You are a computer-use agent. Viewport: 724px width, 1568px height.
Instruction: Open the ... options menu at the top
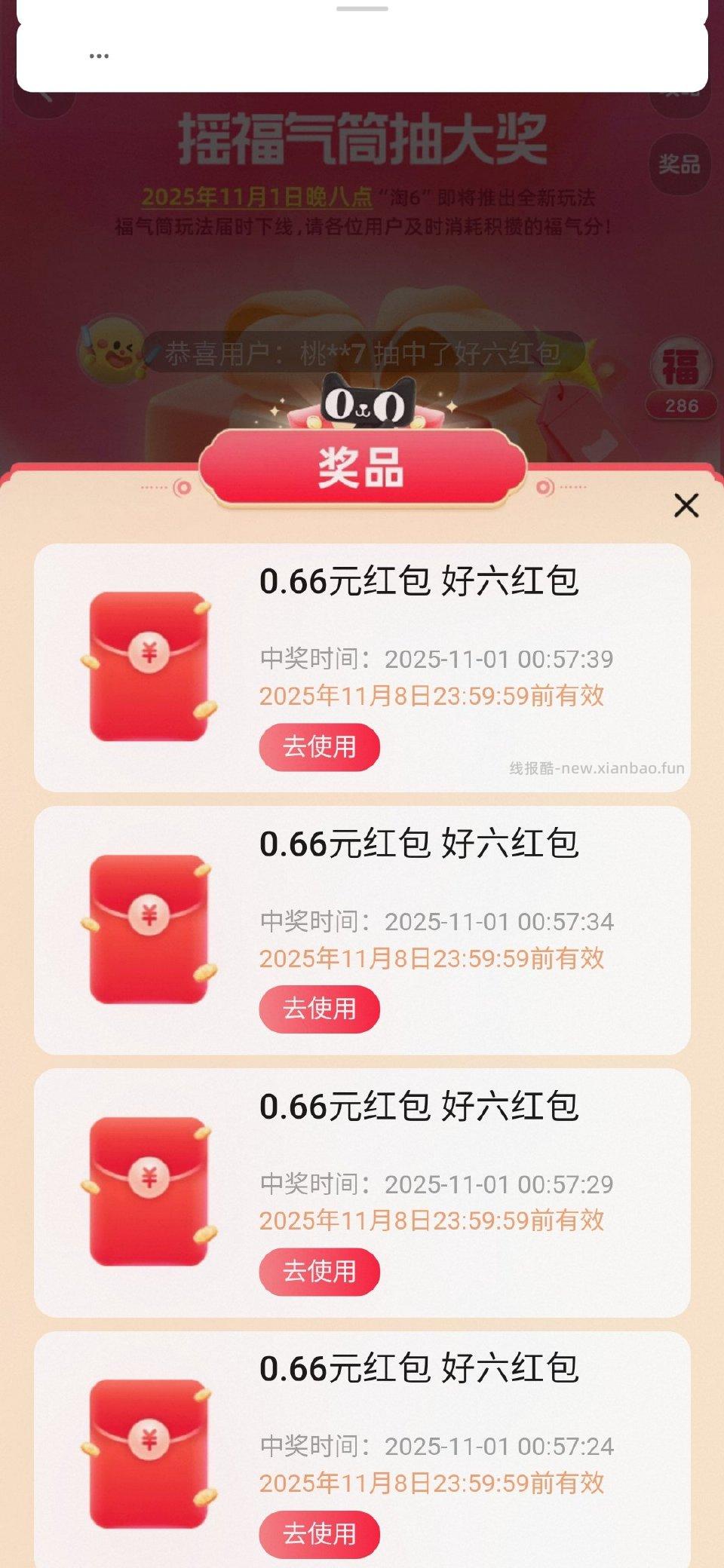(98, 54)
